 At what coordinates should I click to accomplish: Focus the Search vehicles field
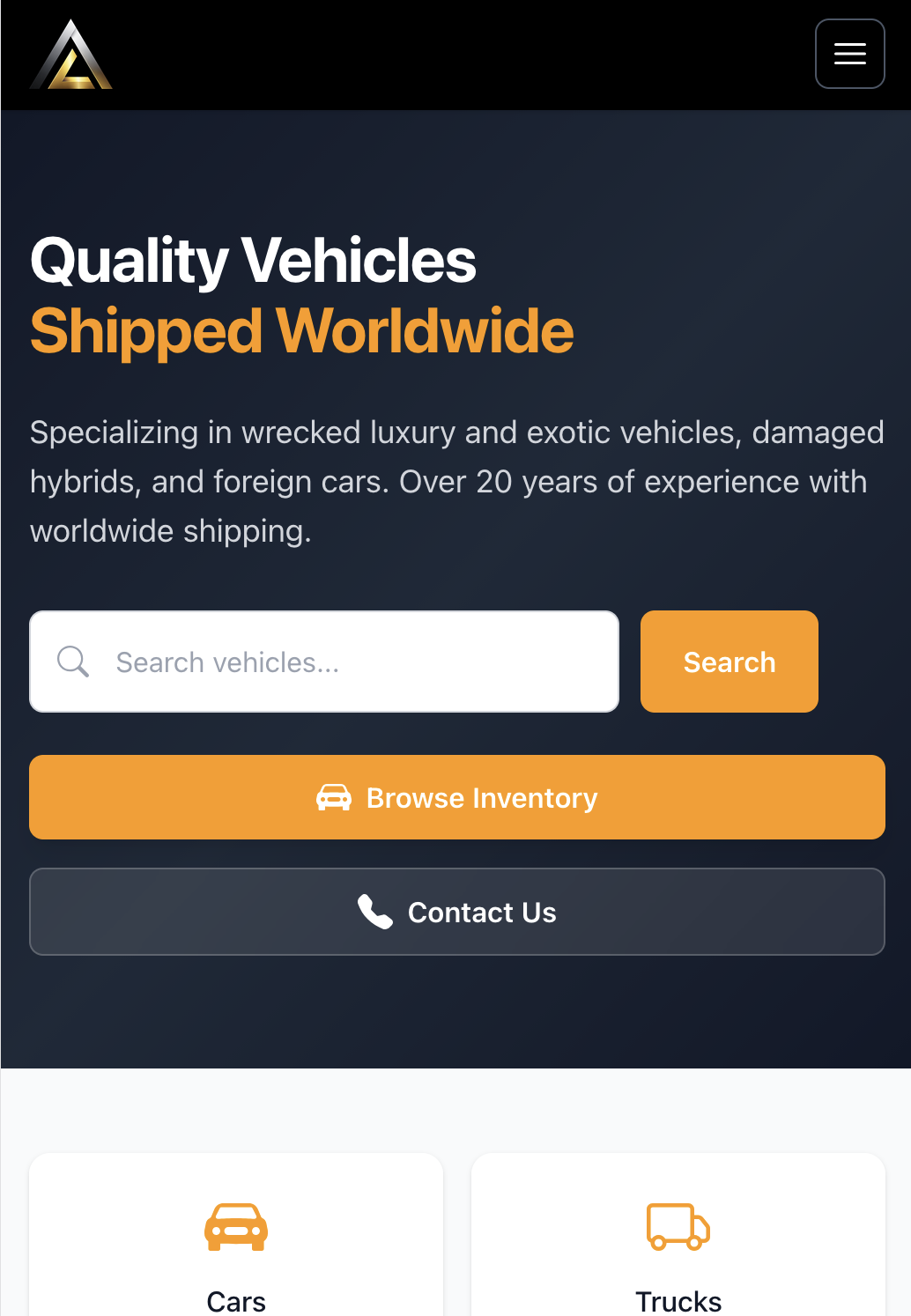352,662
